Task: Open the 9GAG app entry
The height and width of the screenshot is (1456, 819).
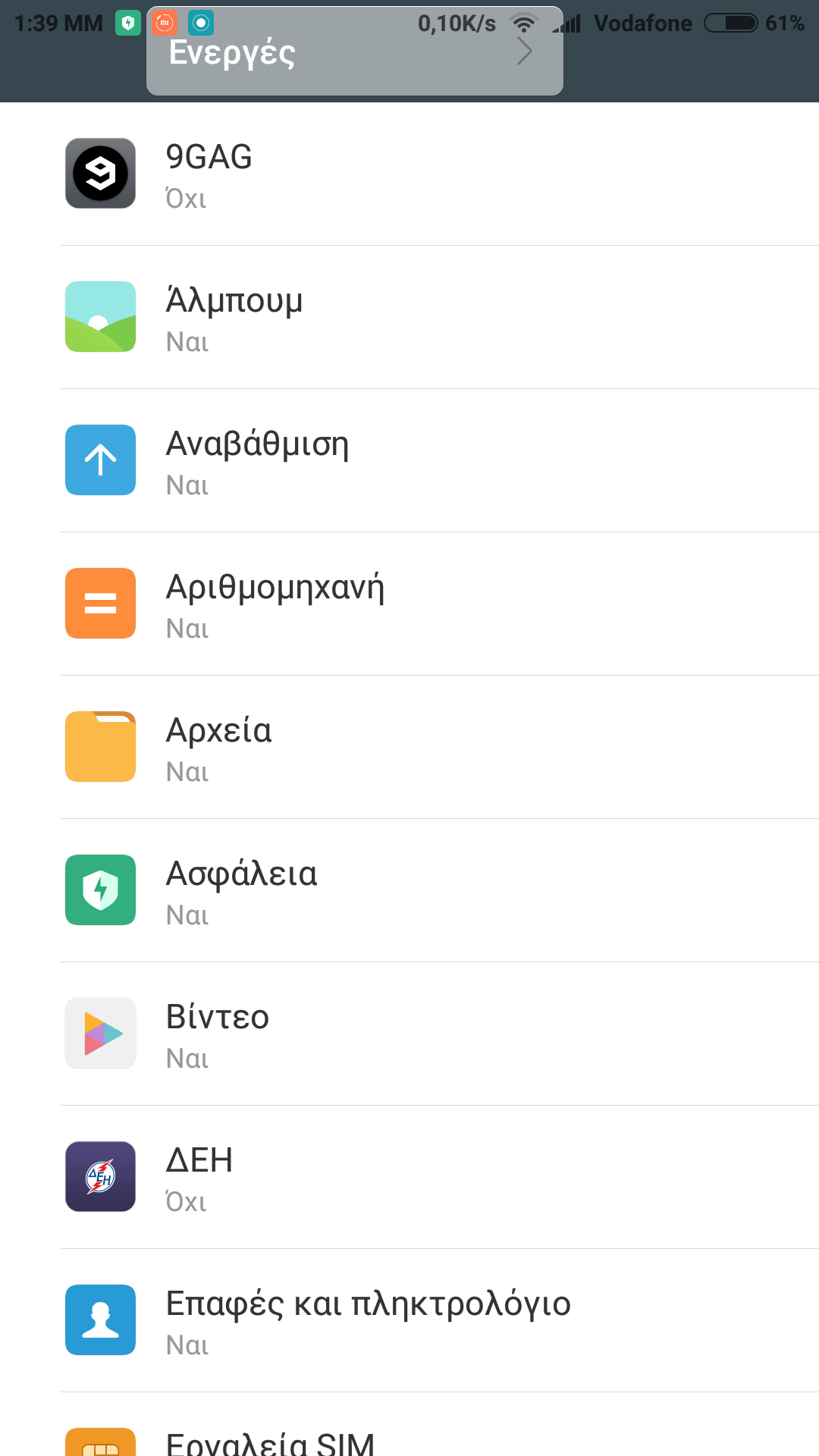Action: click(x=409, y=174)
